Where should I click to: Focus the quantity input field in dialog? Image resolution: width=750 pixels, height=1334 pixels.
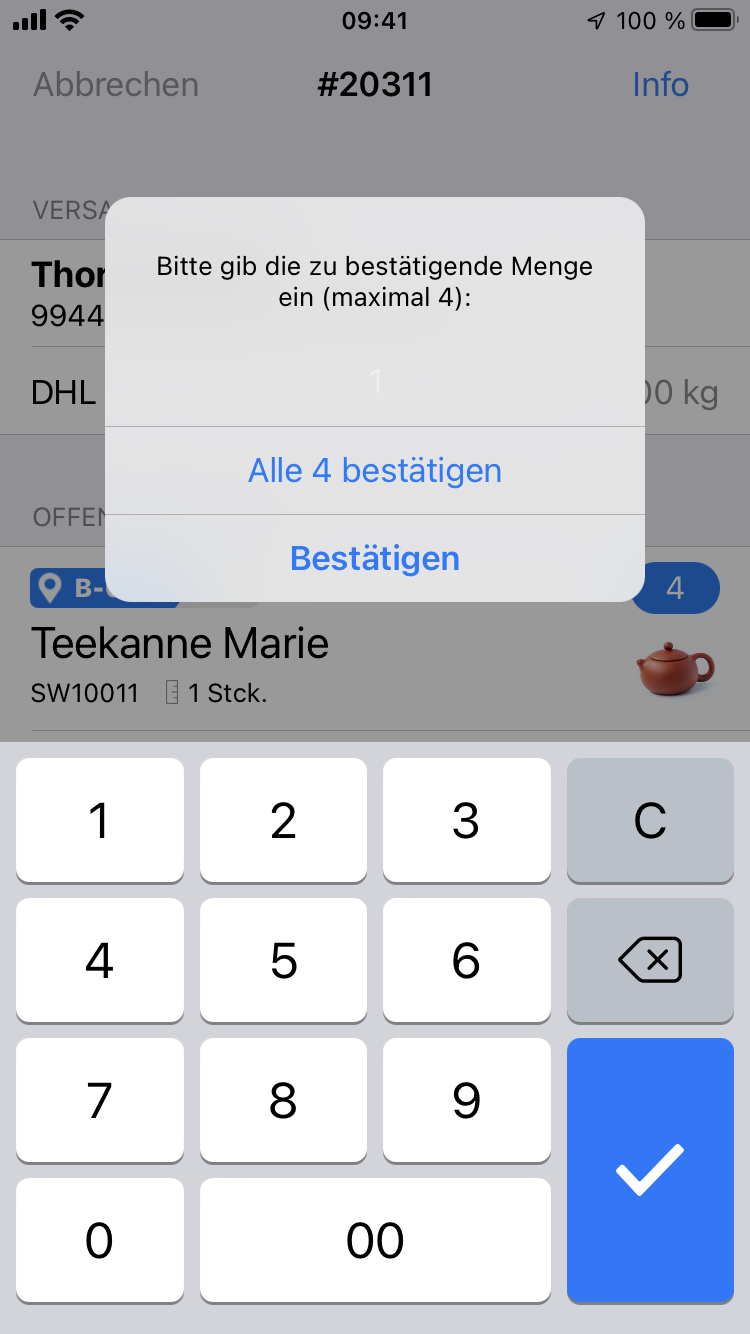(375, 381)
